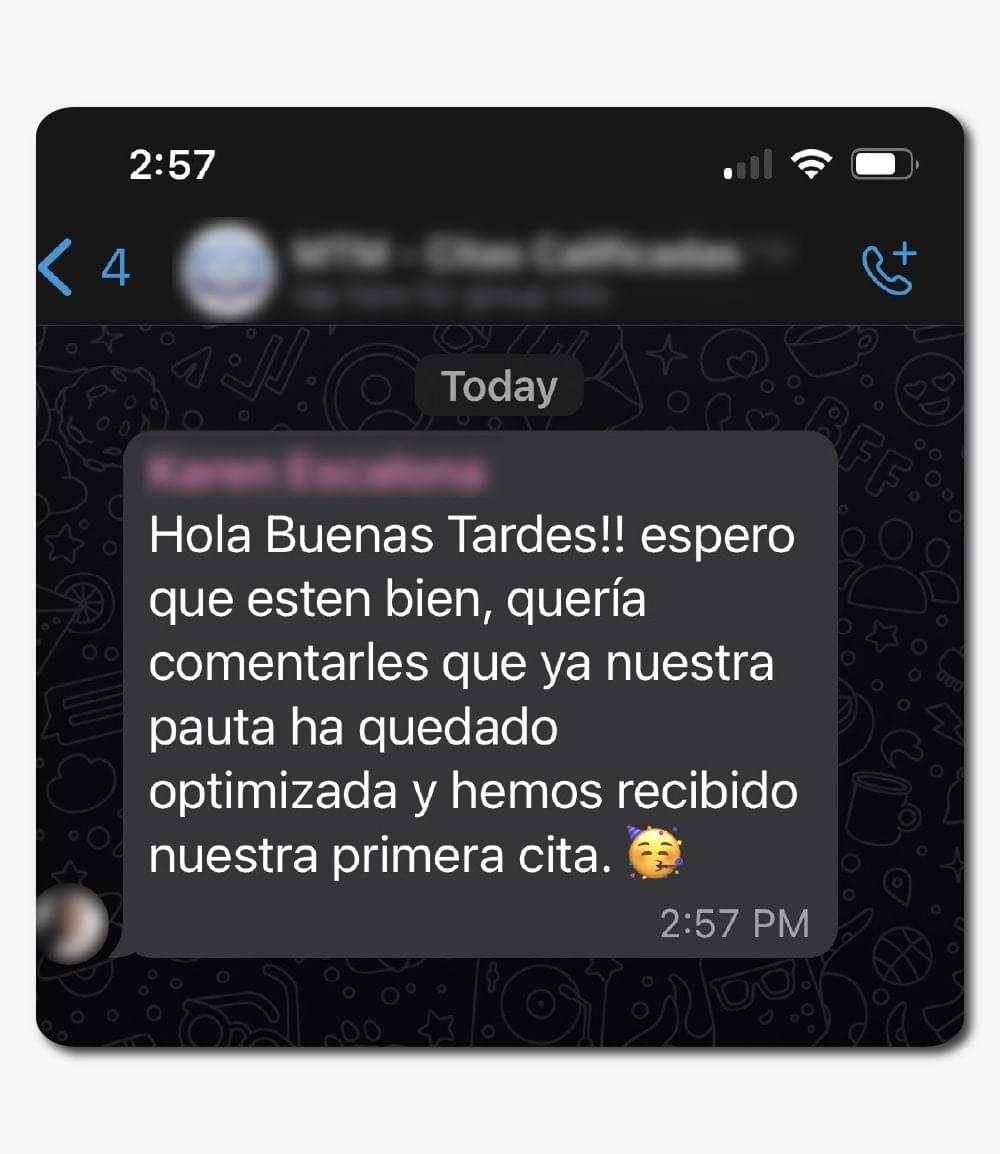
Task: Go back to the chats list
Action: pyautogui.click(x=58, y=268)
